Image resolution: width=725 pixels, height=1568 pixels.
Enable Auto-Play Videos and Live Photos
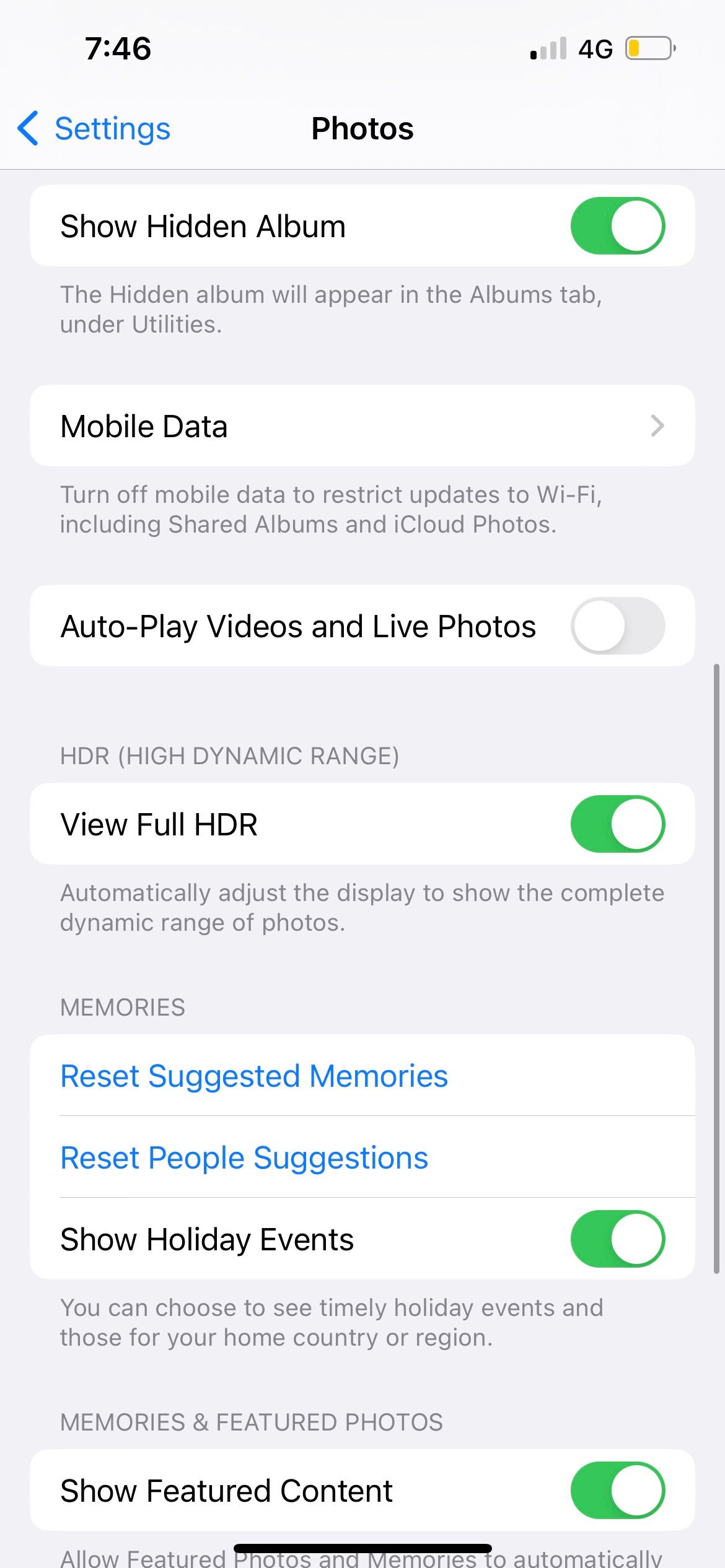click(617, 625)
